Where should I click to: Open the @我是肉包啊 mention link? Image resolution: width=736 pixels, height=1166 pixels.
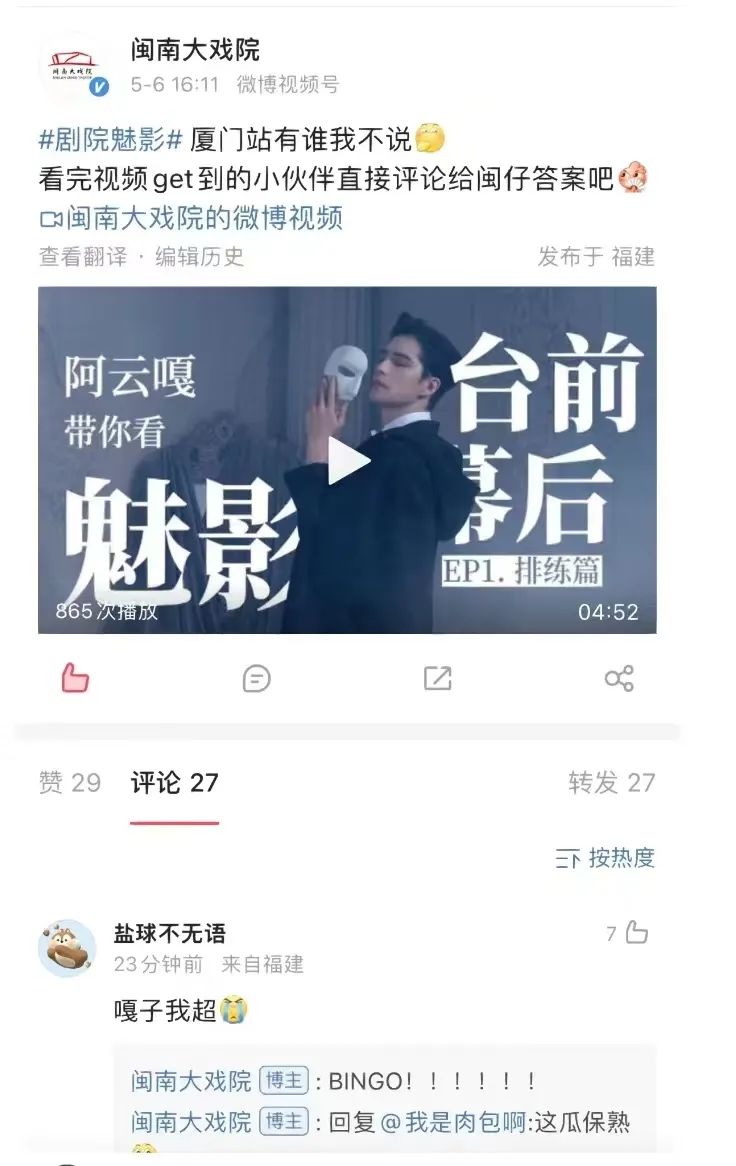453,1121
